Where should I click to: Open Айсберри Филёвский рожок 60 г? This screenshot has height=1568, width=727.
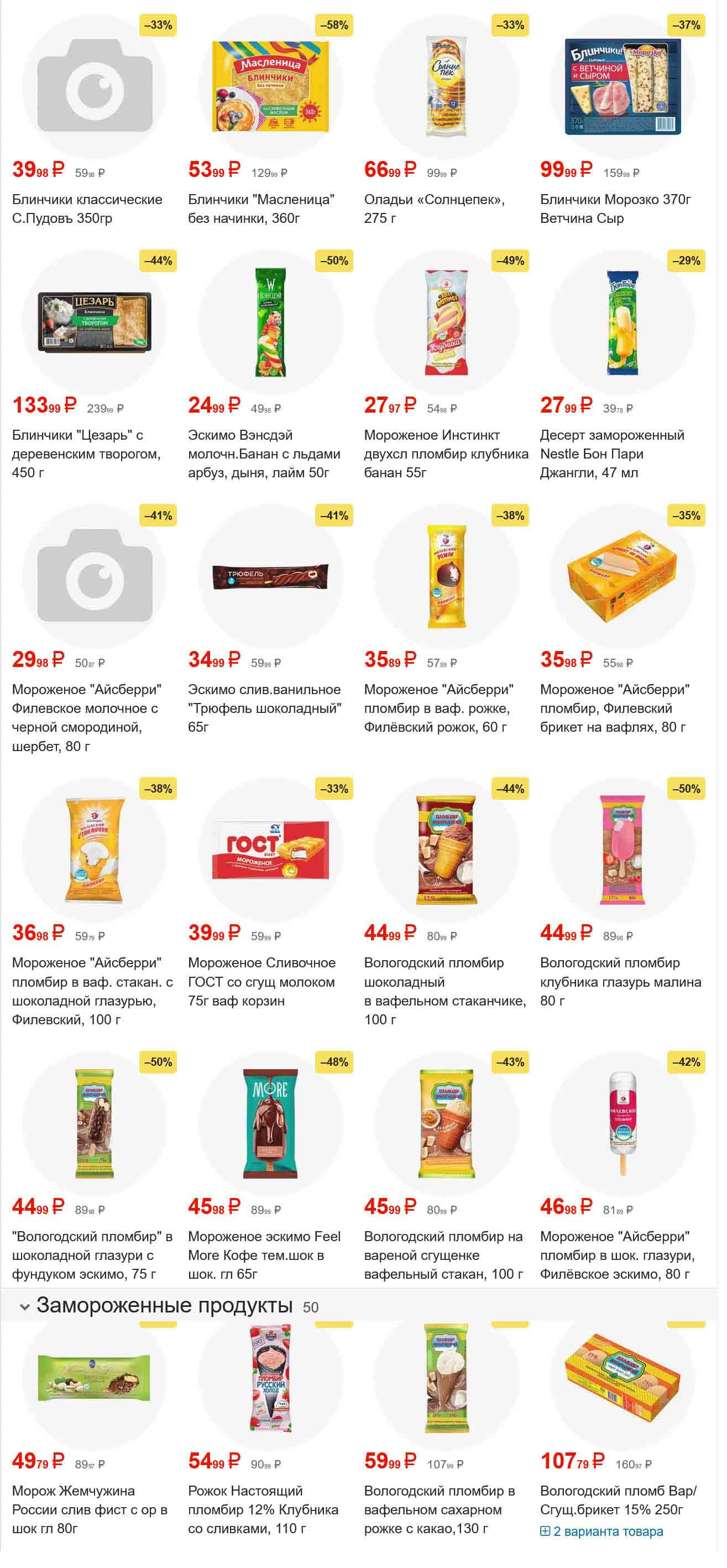click(x=438, y=708)
